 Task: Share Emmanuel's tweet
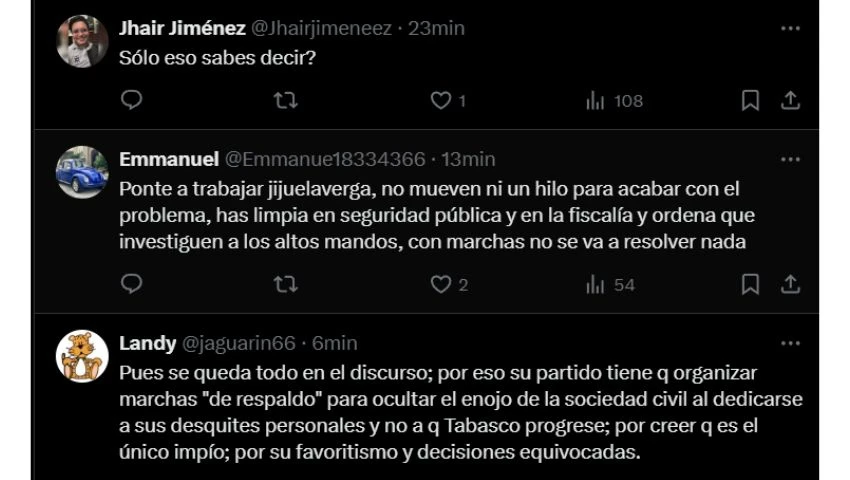coord(790,285)
